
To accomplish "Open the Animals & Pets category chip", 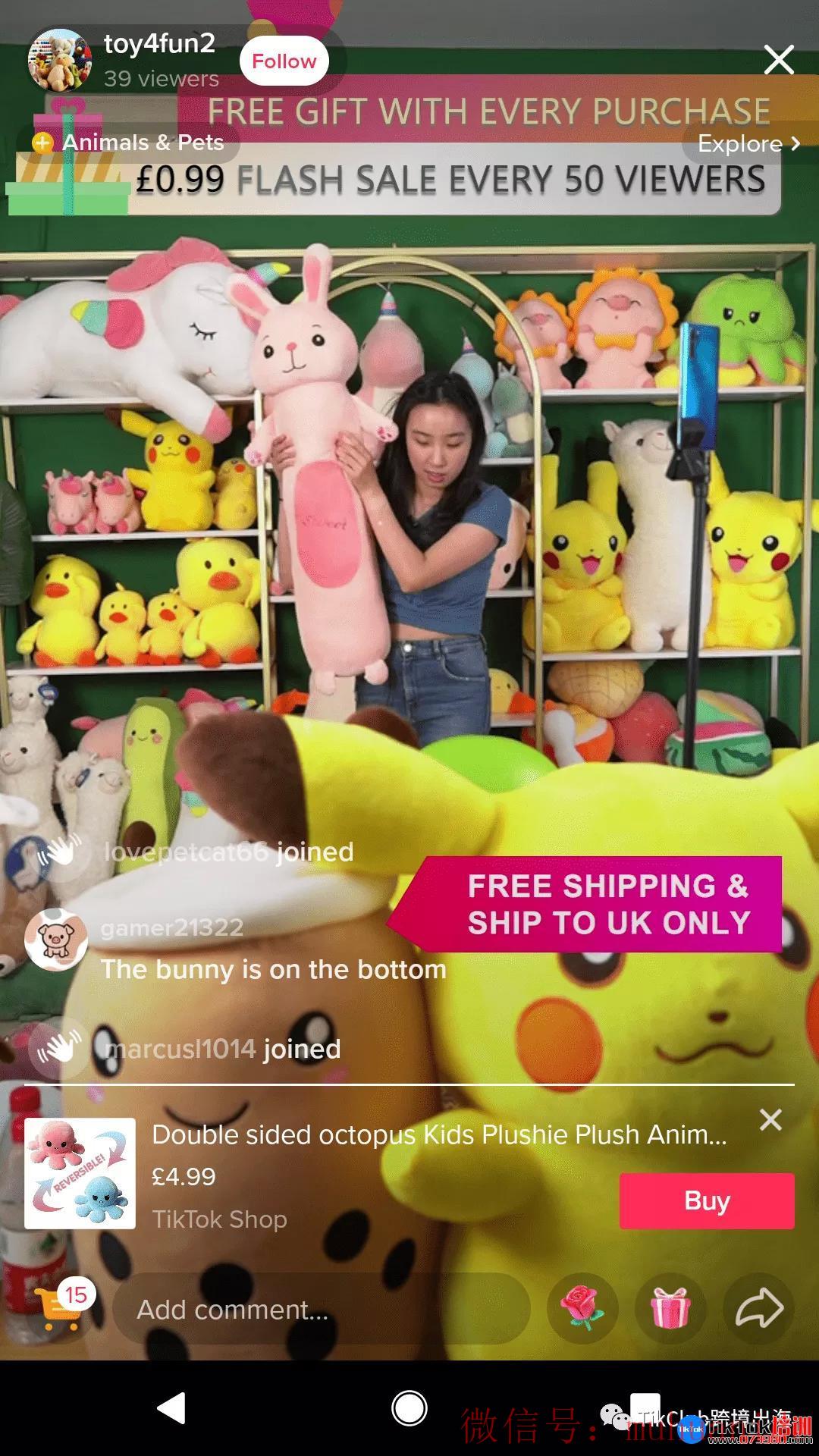I will pyautogui.click(x=129, y=143).
